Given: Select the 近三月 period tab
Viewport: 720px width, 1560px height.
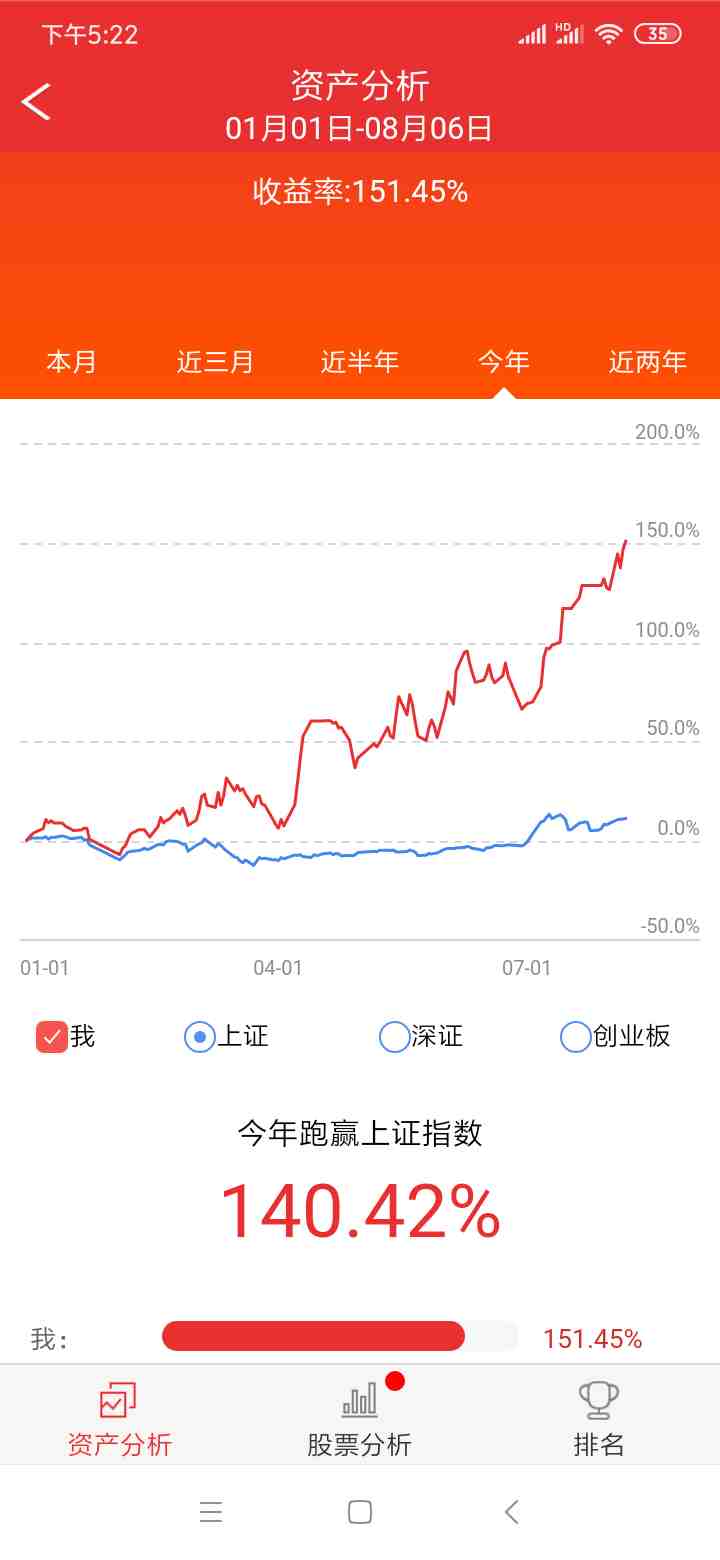Looking at the screenshot, I should tap(216, 362).
